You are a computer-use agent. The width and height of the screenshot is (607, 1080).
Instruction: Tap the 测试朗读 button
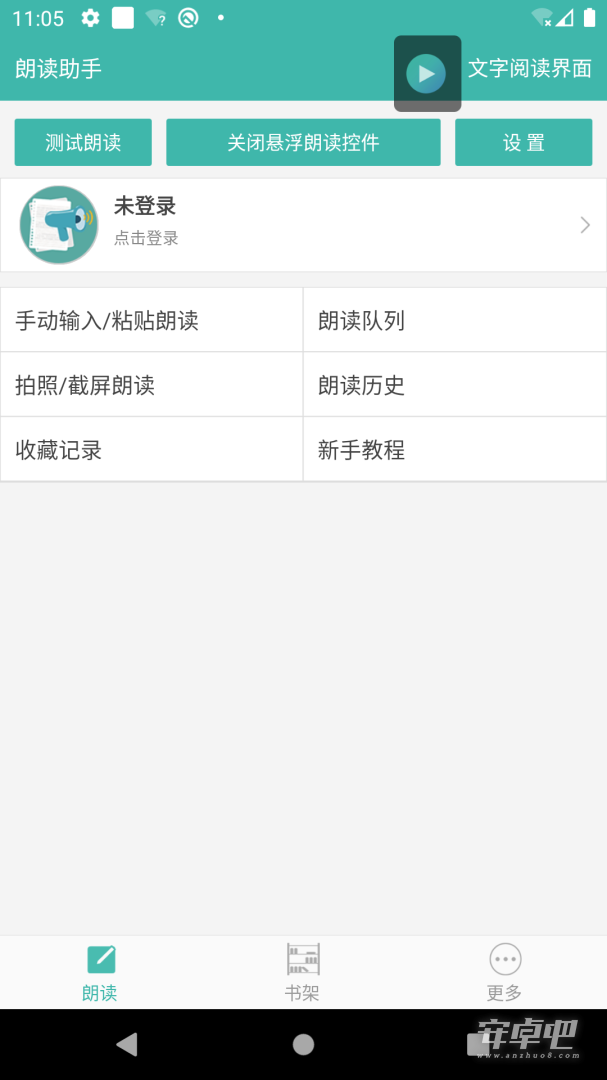(x=83, y=143)
